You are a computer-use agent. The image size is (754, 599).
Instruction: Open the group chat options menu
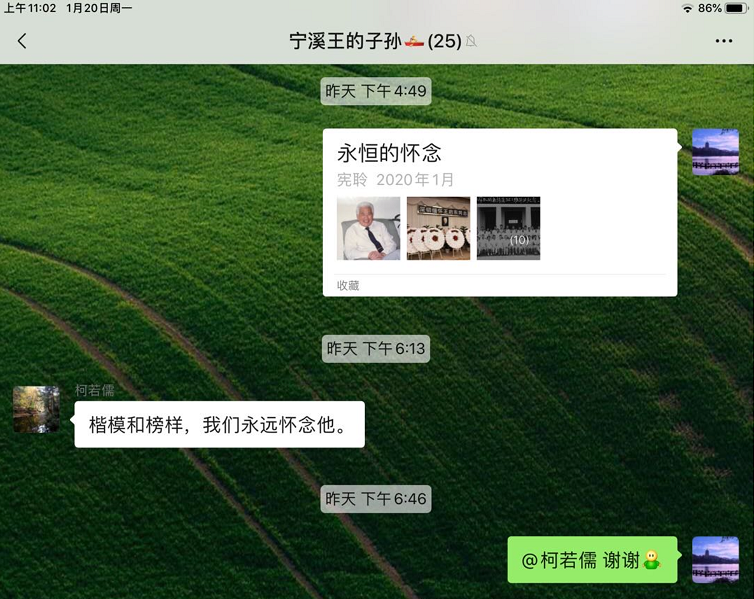point(724,41)
